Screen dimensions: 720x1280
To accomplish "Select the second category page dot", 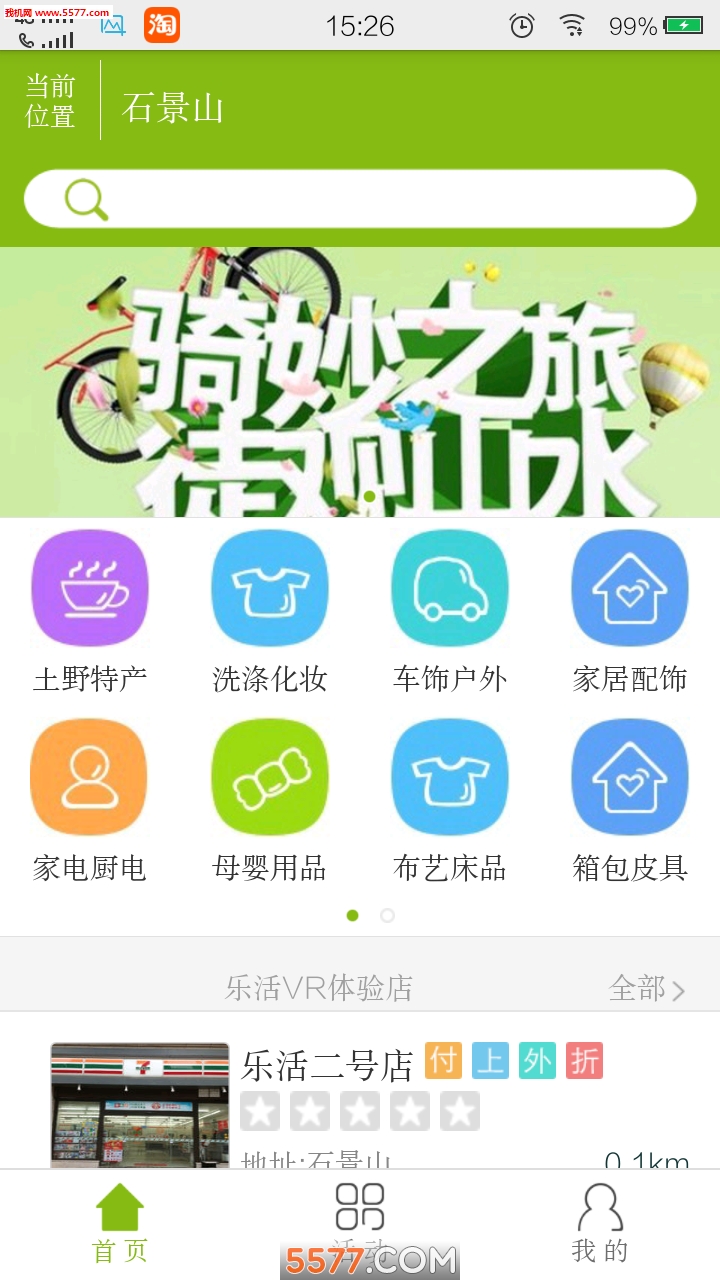I will [x=388, y=915].
